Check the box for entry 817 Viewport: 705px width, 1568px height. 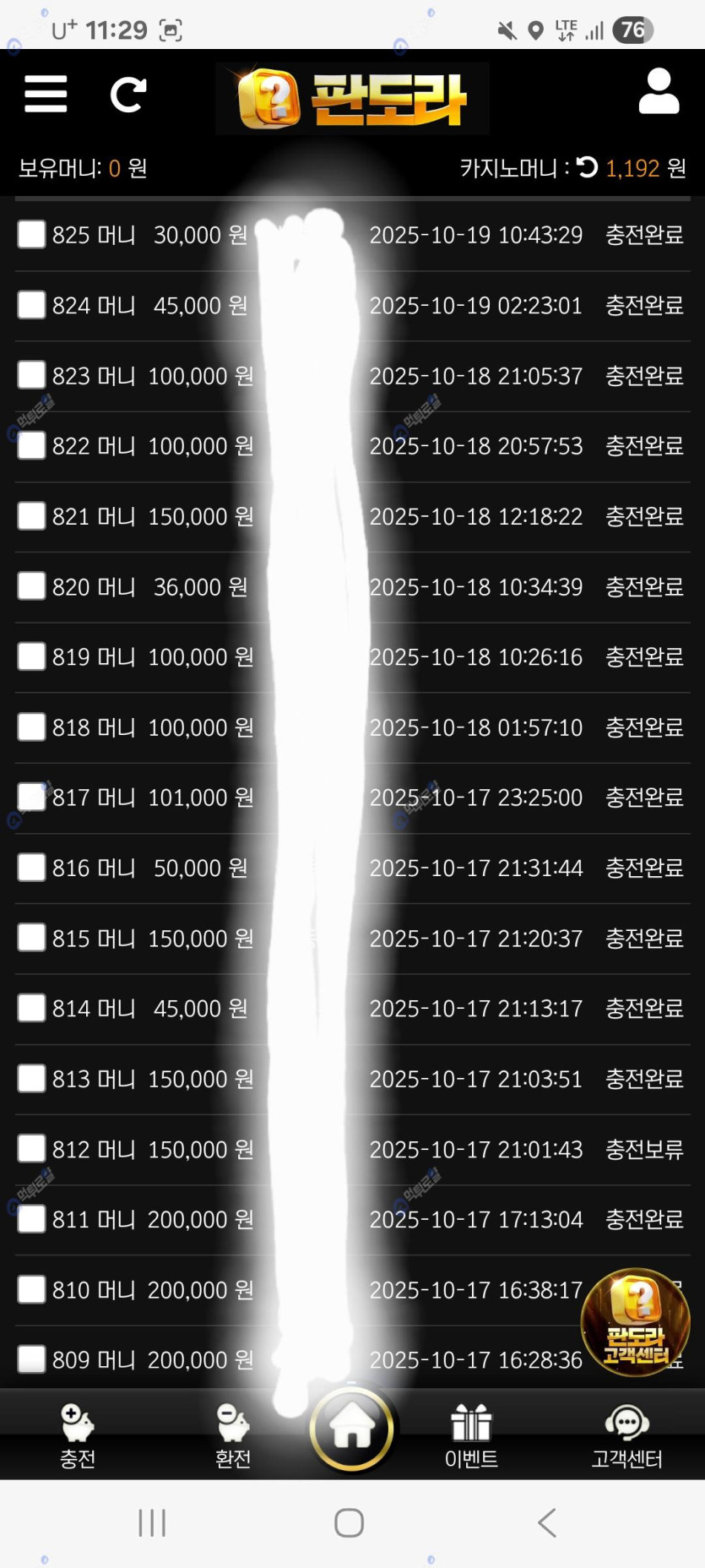click(x=32, y=797)
